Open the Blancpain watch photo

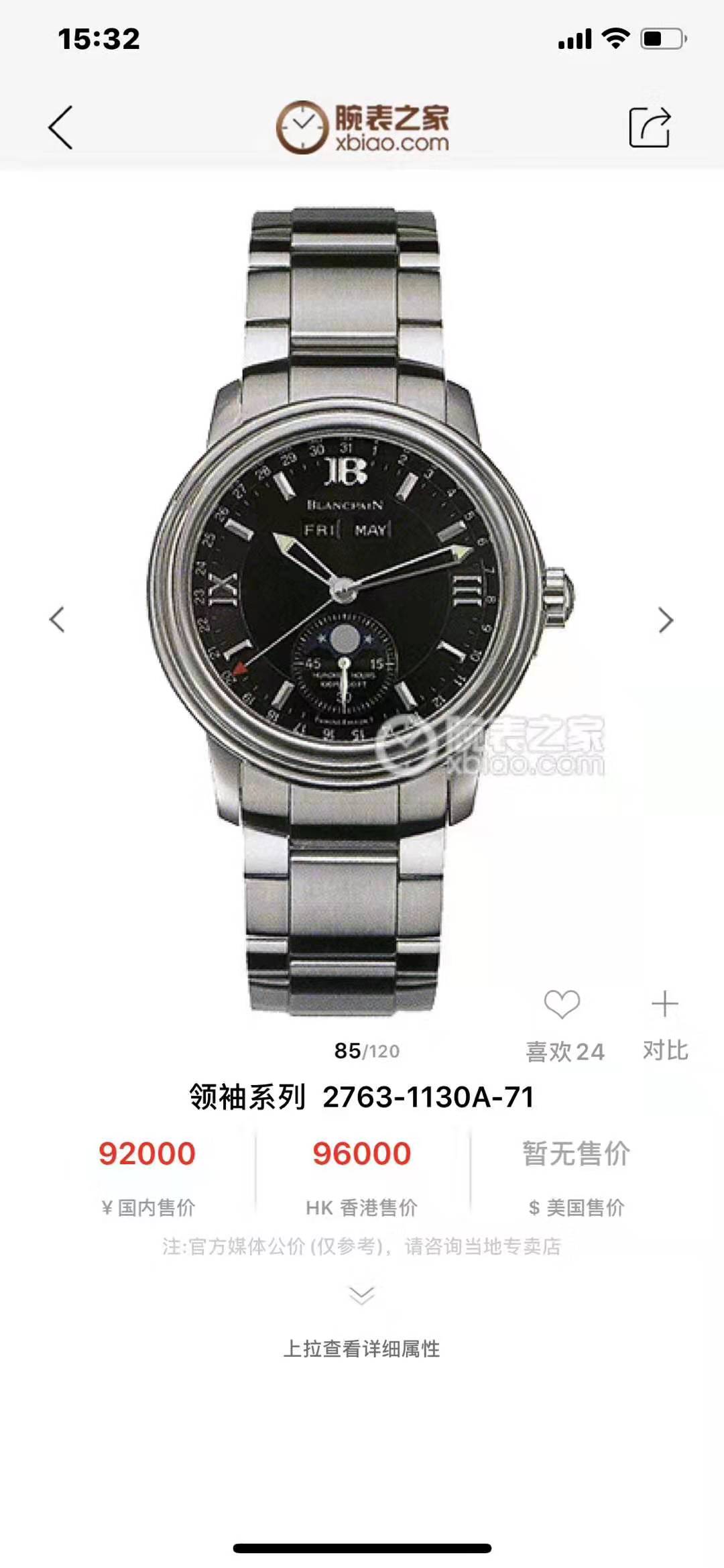point(361,610)
